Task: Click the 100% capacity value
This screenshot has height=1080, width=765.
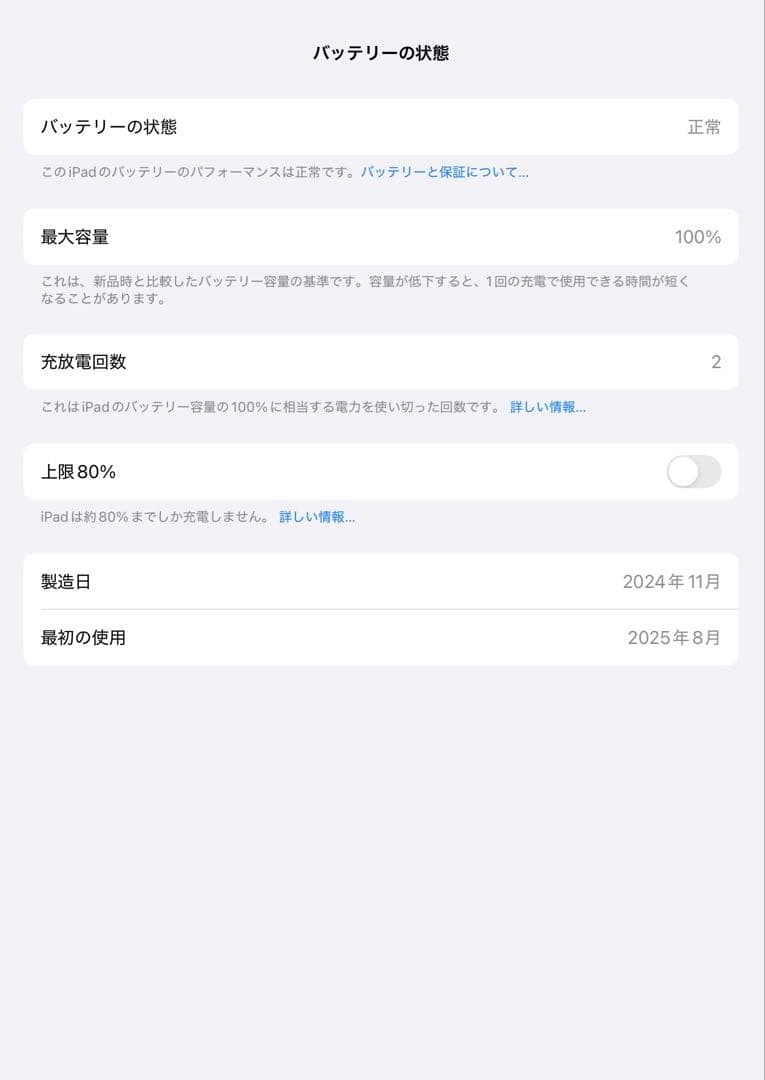Action: (698, 237)
